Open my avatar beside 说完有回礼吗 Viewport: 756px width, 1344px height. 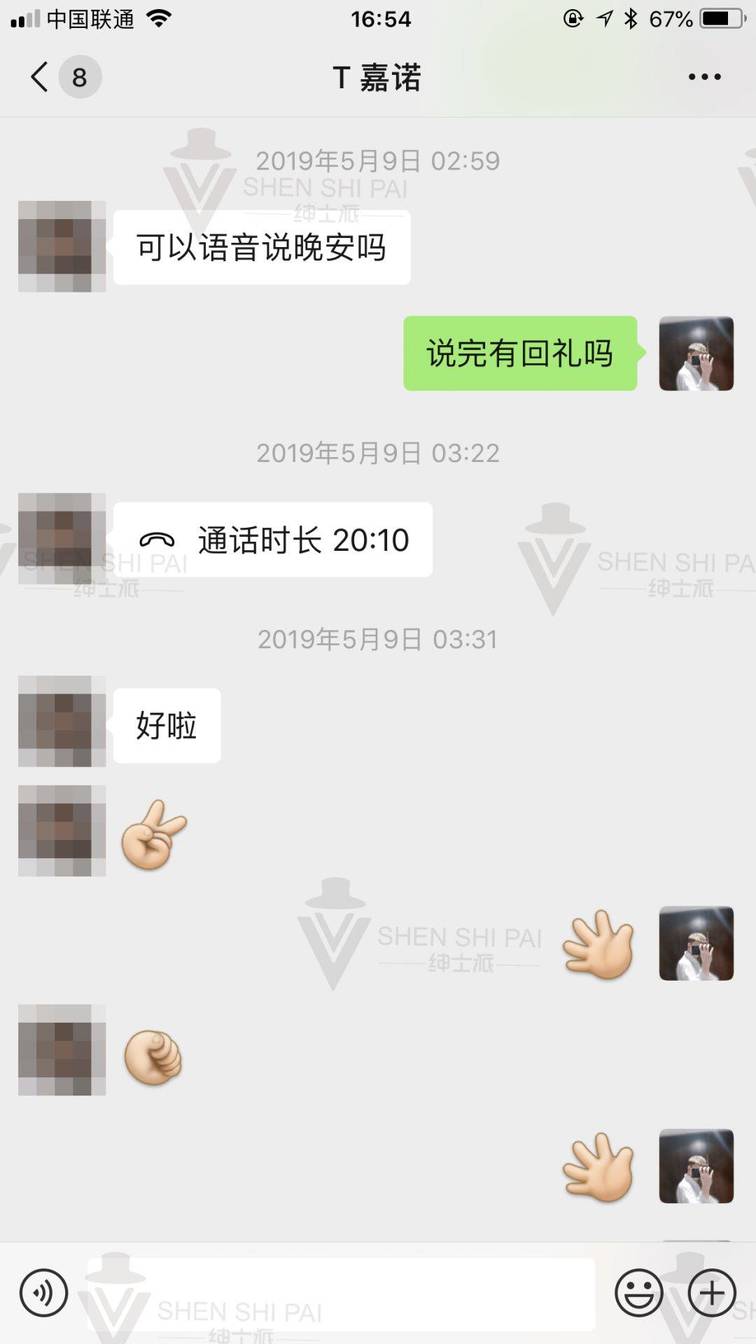click(x=696, y=354)
